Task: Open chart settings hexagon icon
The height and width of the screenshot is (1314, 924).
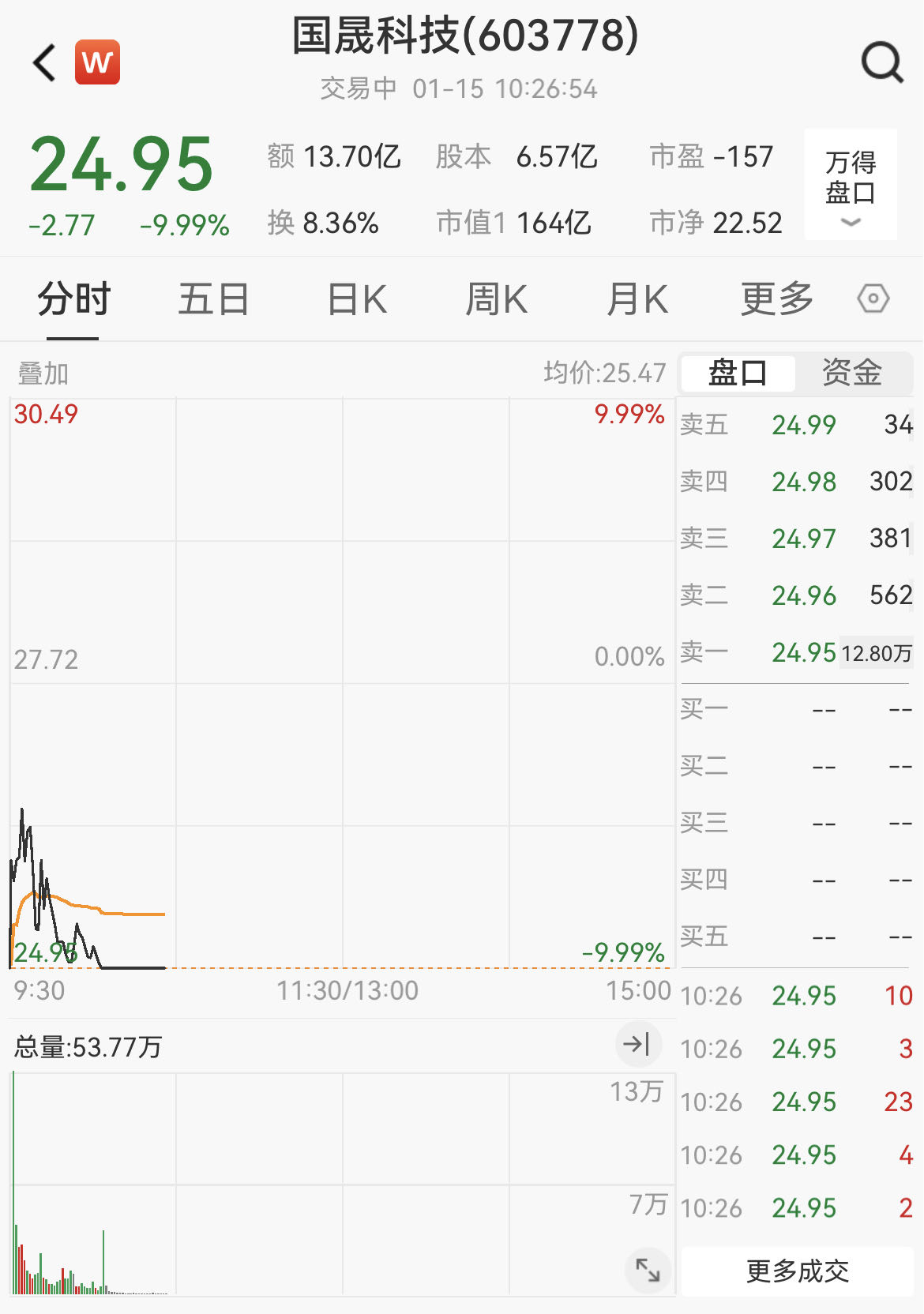Action: click(x=873, y=299)
